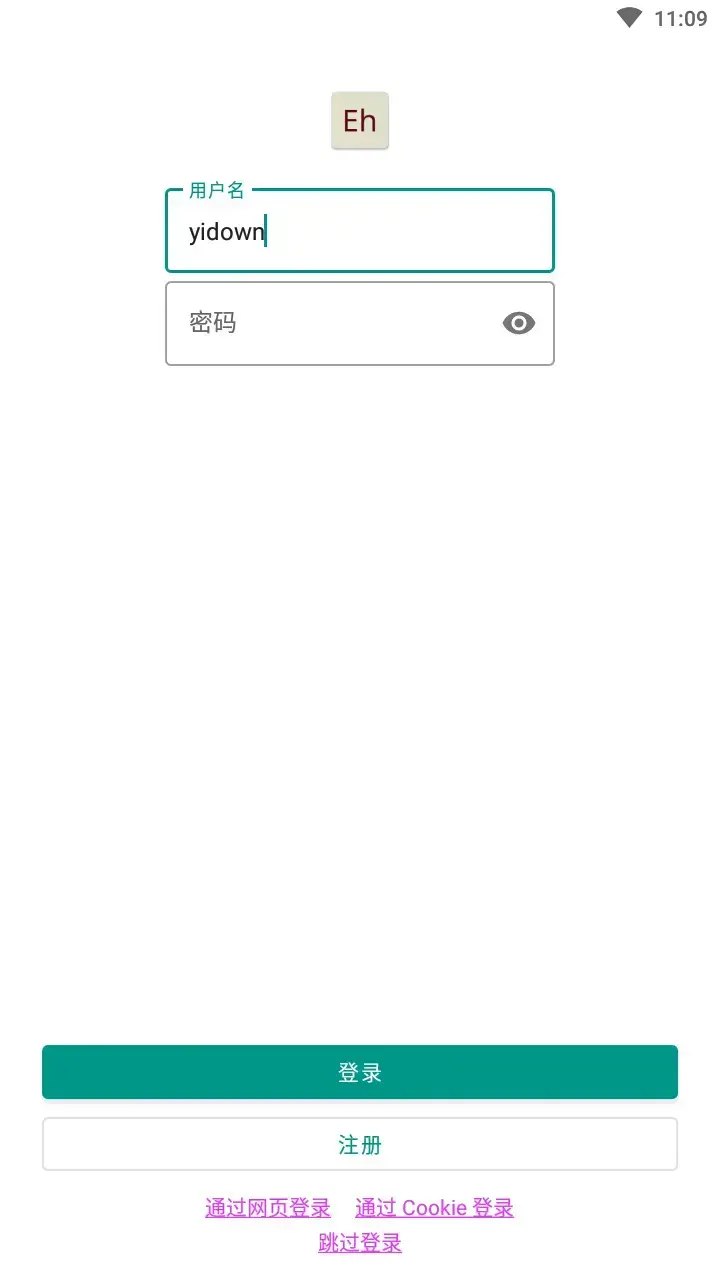Click the Eh emblem above the login form
The height and width of the screenshot is (1280, 720).
click(x=360, y=119)
